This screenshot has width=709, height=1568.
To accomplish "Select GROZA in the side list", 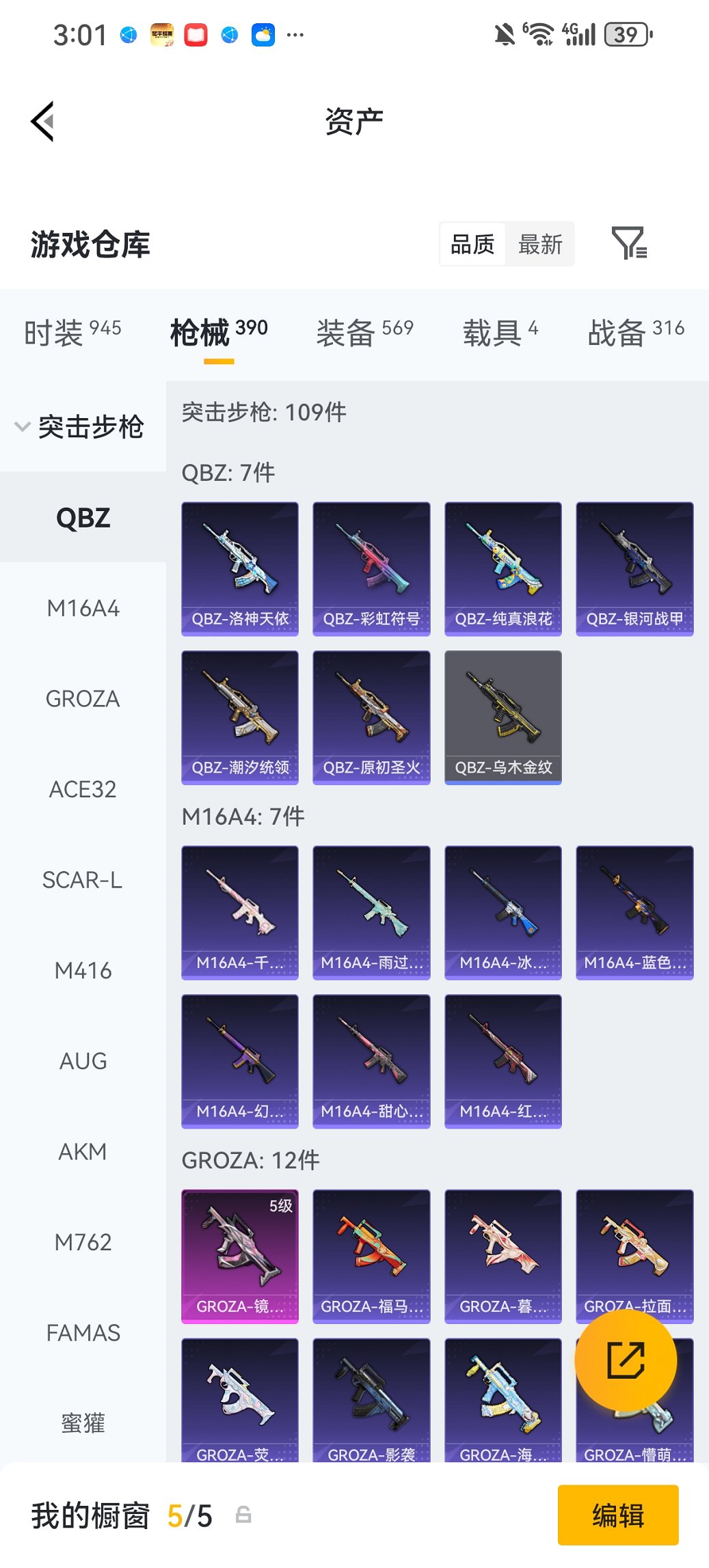I will point(83,699).
